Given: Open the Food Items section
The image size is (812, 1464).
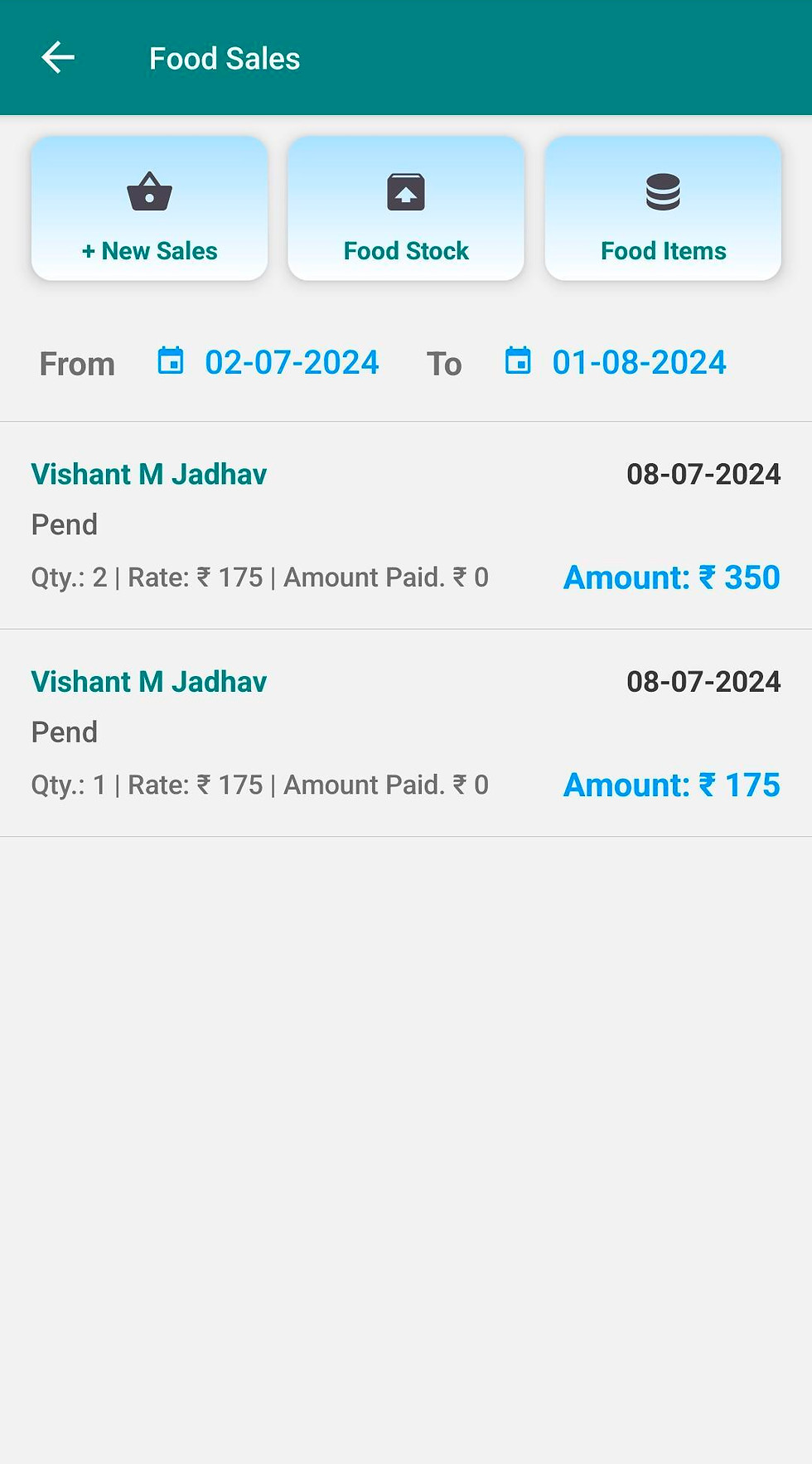Looking at the screenshot, I should pos(663,209).
